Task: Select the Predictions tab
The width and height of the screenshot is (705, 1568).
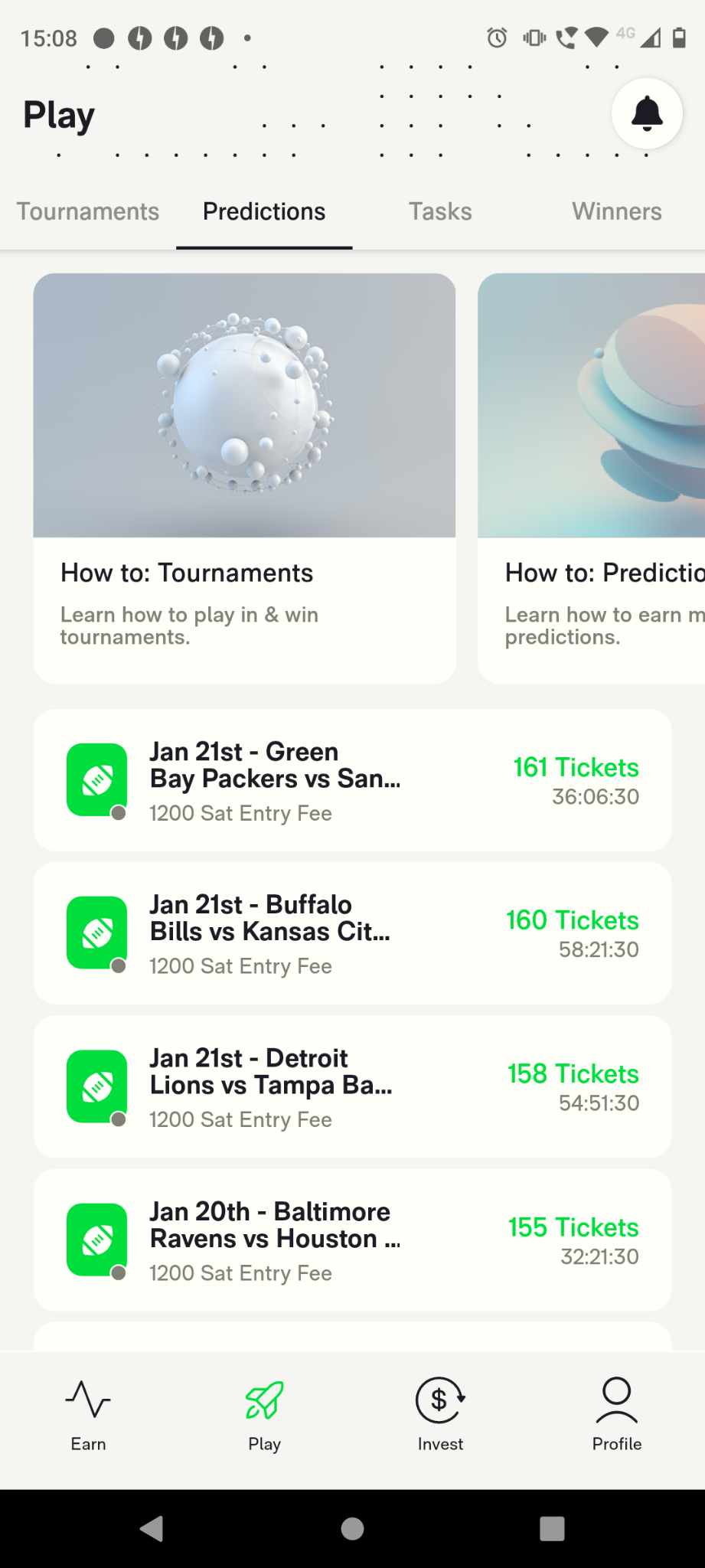Action: (x=264, y=211)
